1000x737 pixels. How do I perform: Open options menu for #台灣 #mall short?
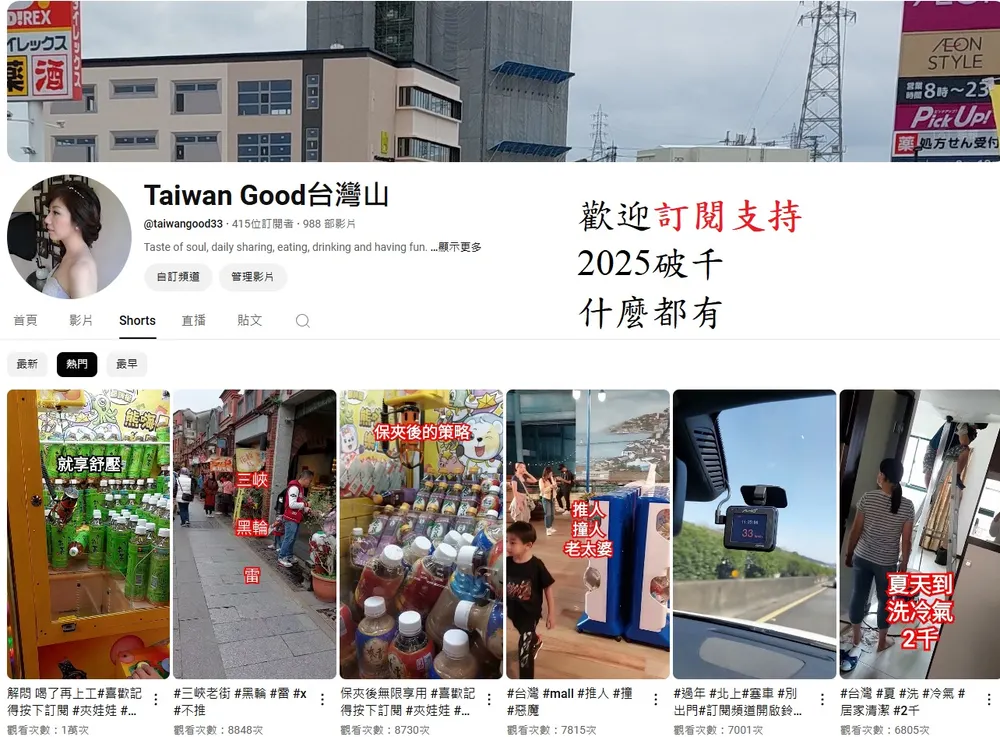[655, 700]
